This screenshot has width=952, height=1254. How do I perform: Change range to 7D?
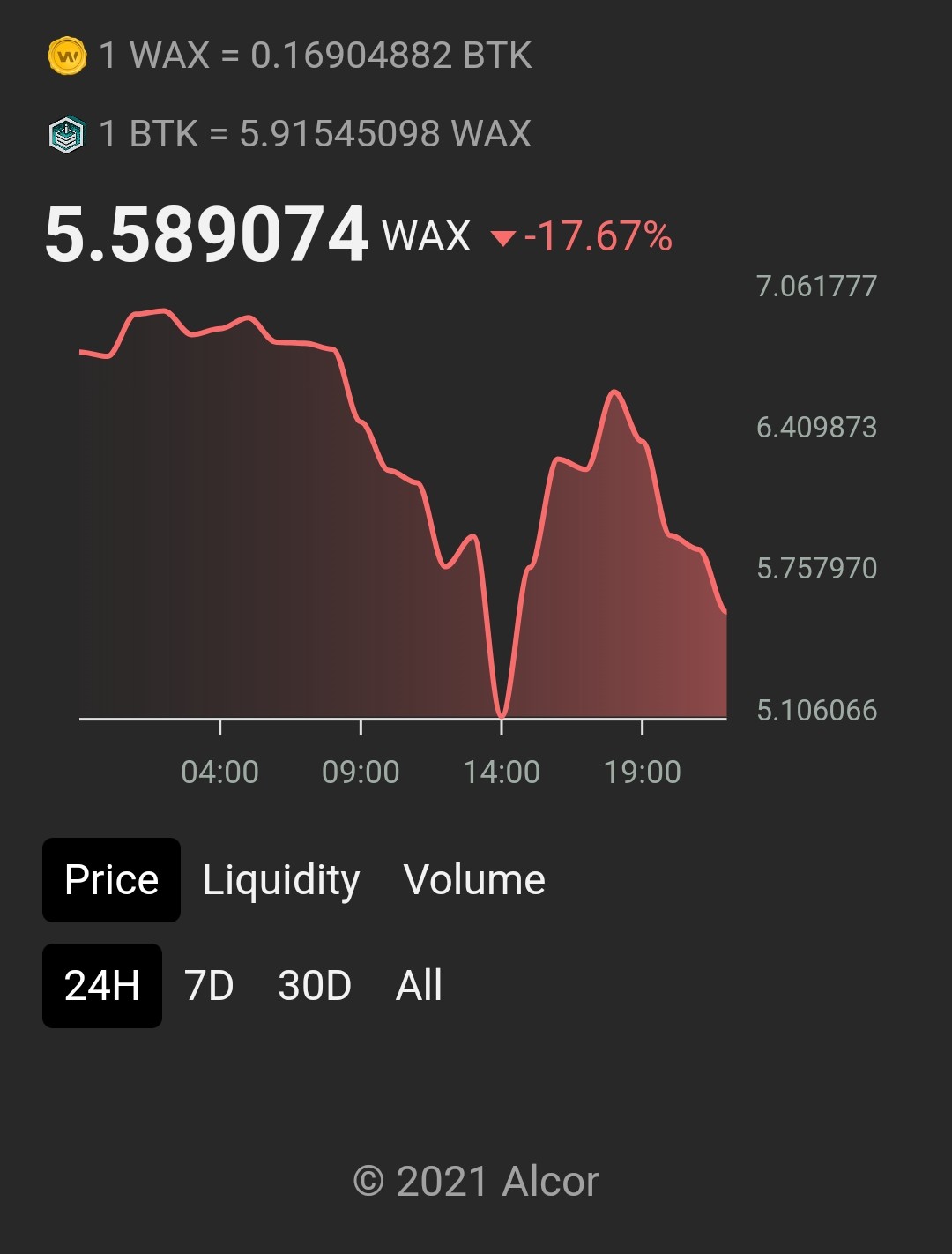pos(209,986)
